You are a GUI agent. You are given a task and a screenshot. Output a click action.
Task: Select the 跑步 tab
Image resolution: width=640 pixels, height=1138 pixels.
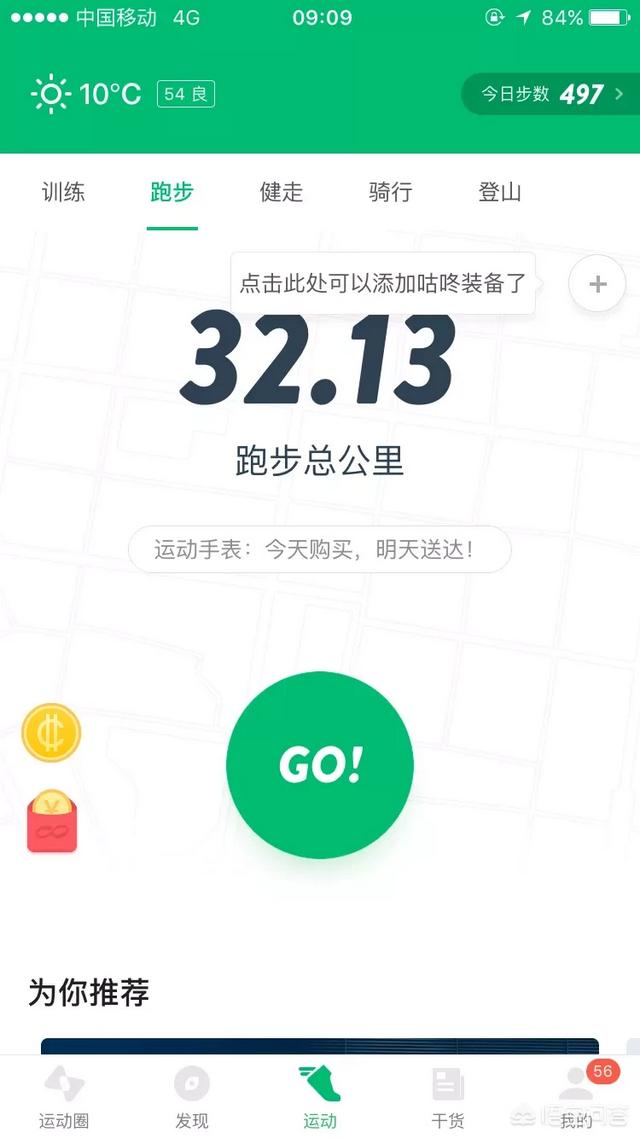(x=172, y=192)
